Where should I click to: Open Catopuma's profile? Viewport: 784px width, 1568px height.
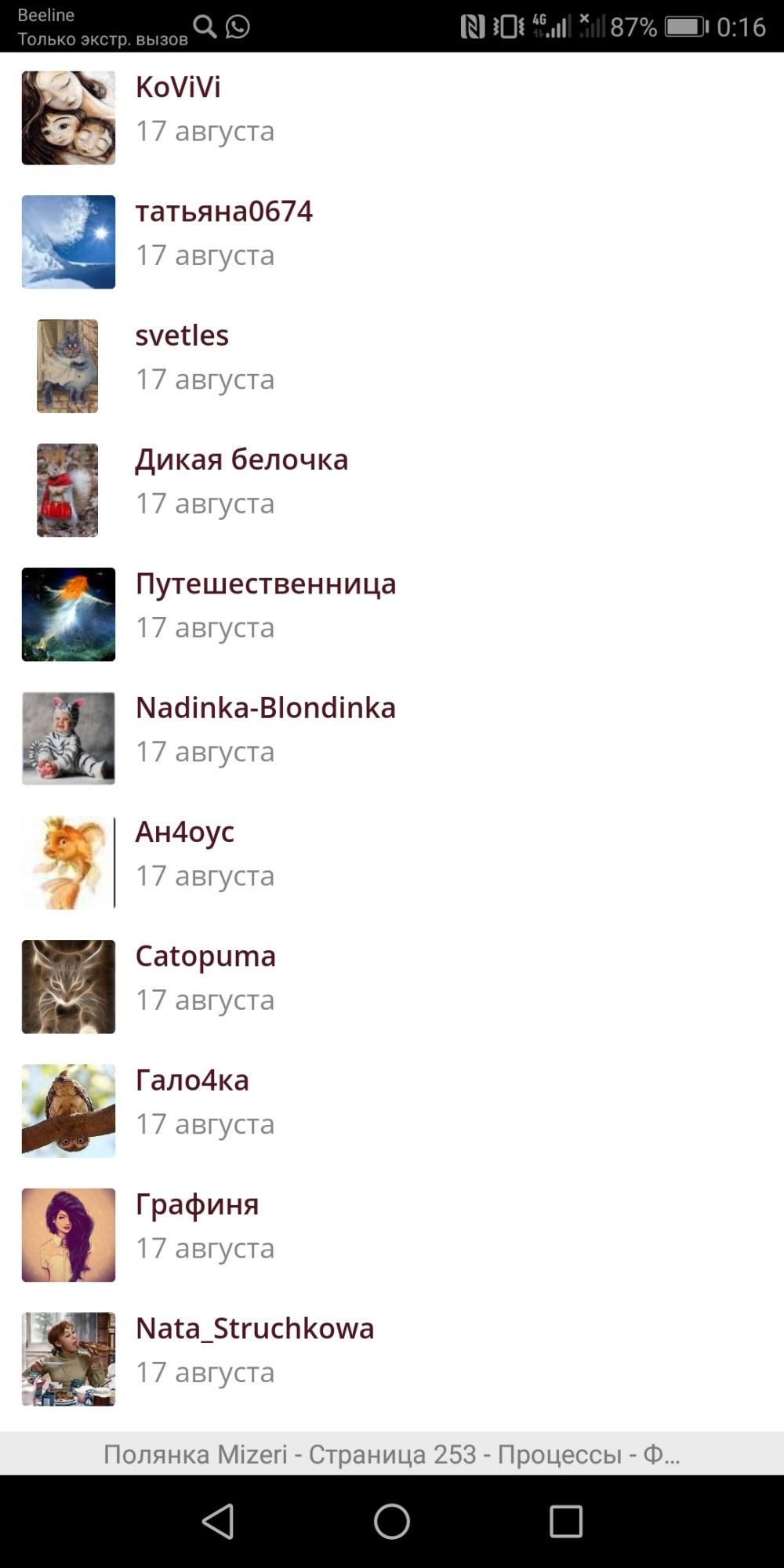point(205,956)
